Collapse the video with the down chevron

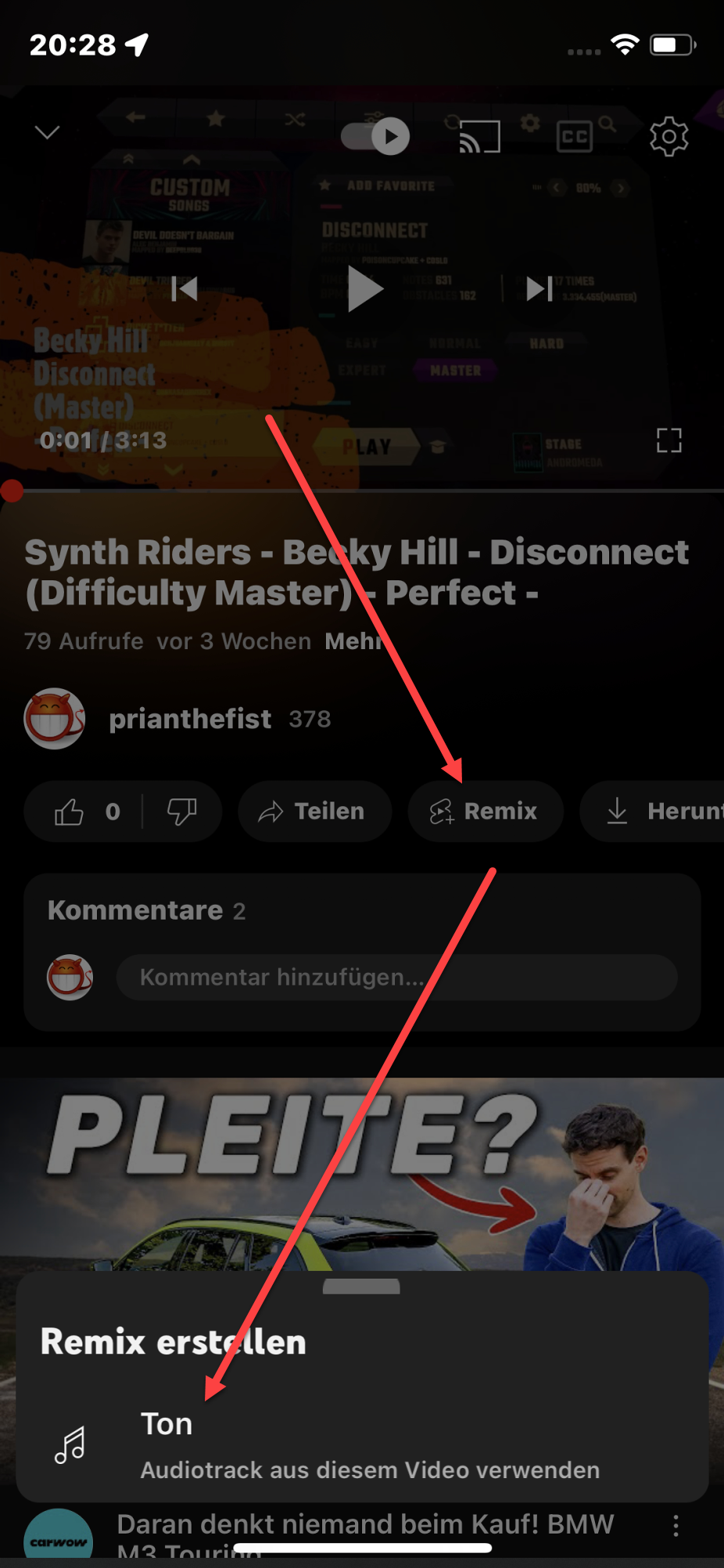[47, 133]
